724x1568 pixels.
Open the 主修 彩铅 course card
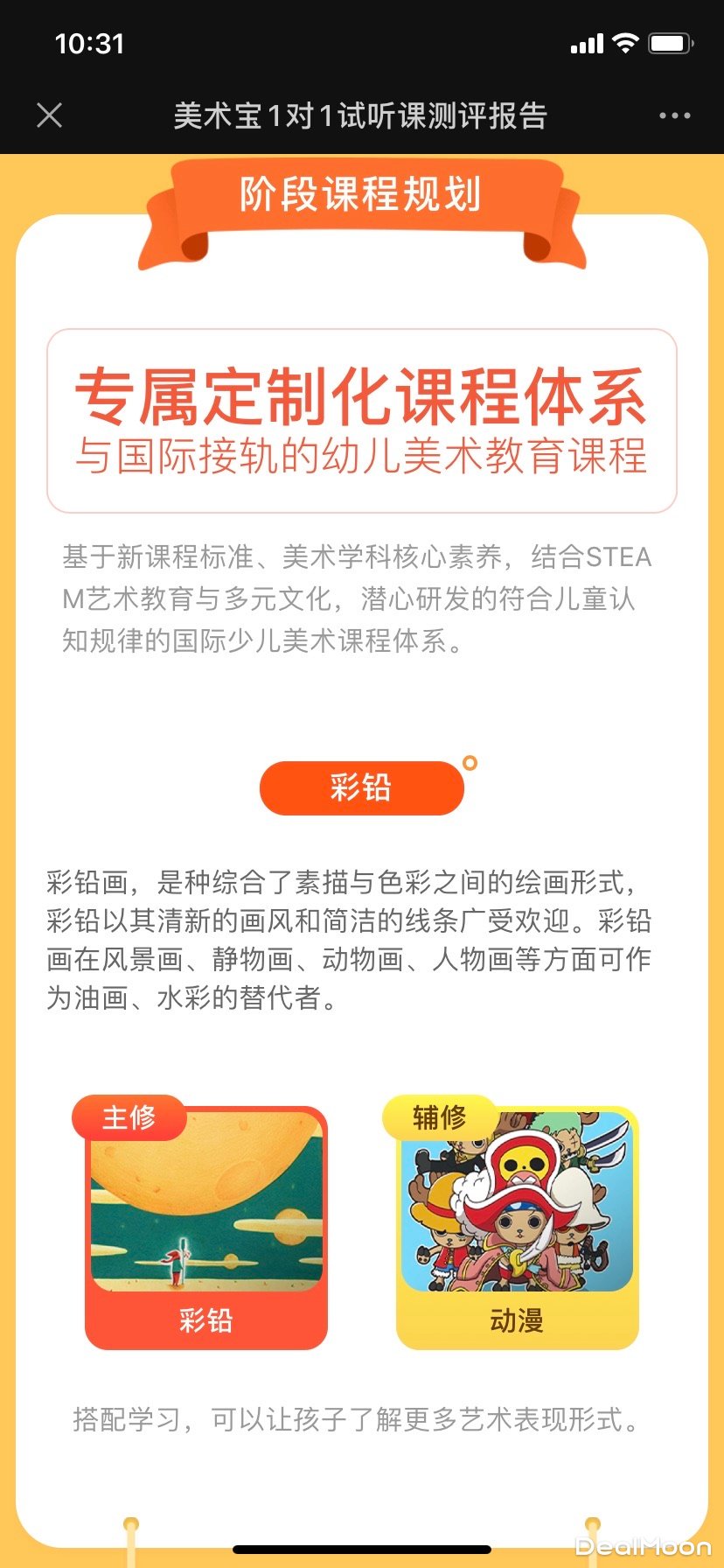206,1225
